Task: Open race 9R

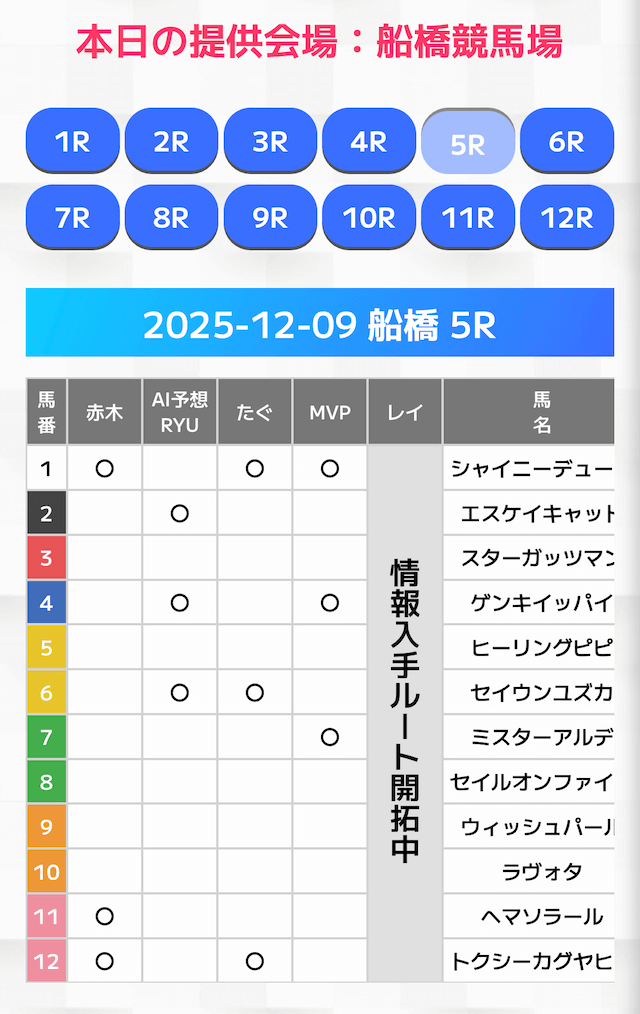Action: [x=270, y=217]
